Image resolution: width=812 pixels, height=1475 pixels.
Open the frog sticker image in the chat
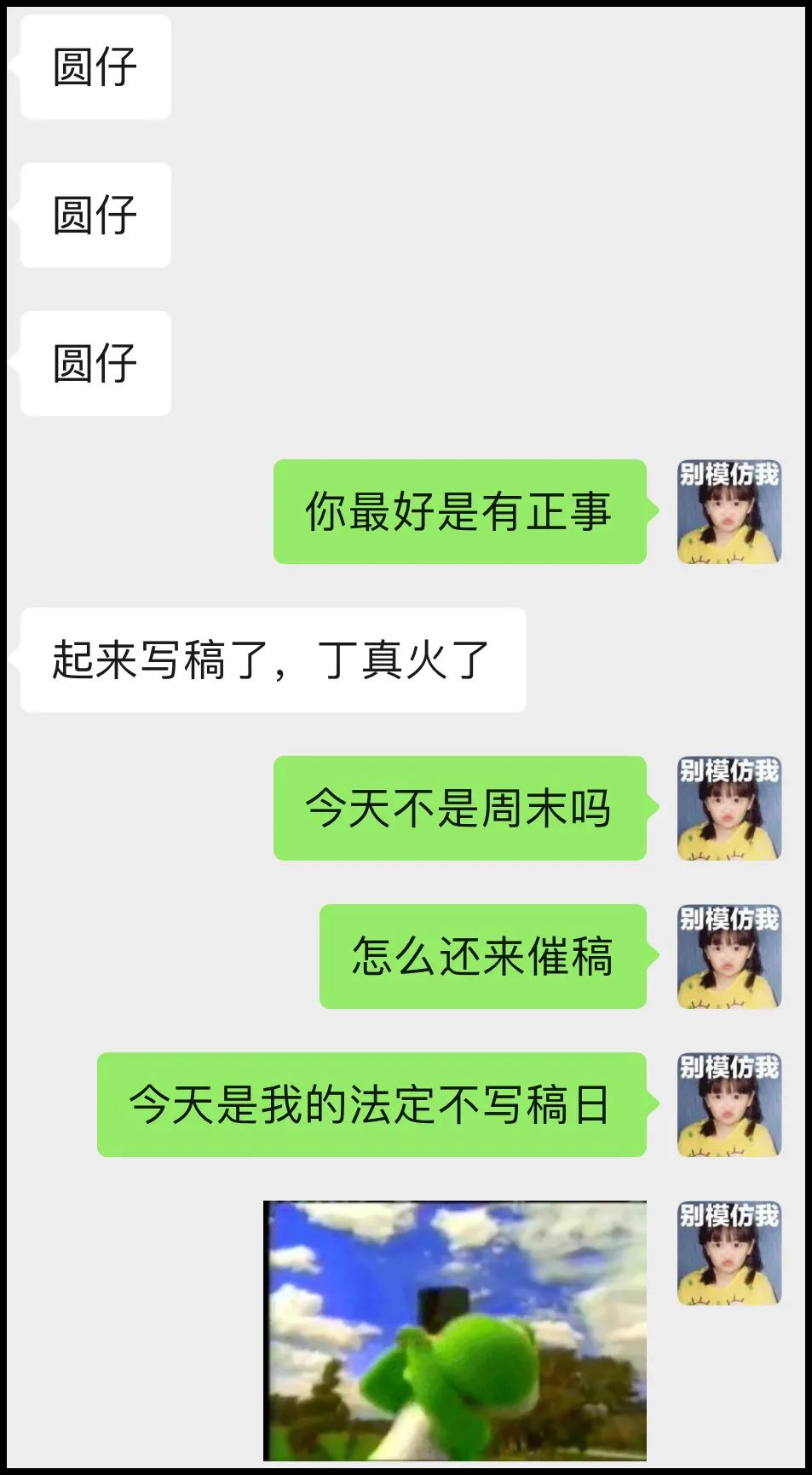455,1329
